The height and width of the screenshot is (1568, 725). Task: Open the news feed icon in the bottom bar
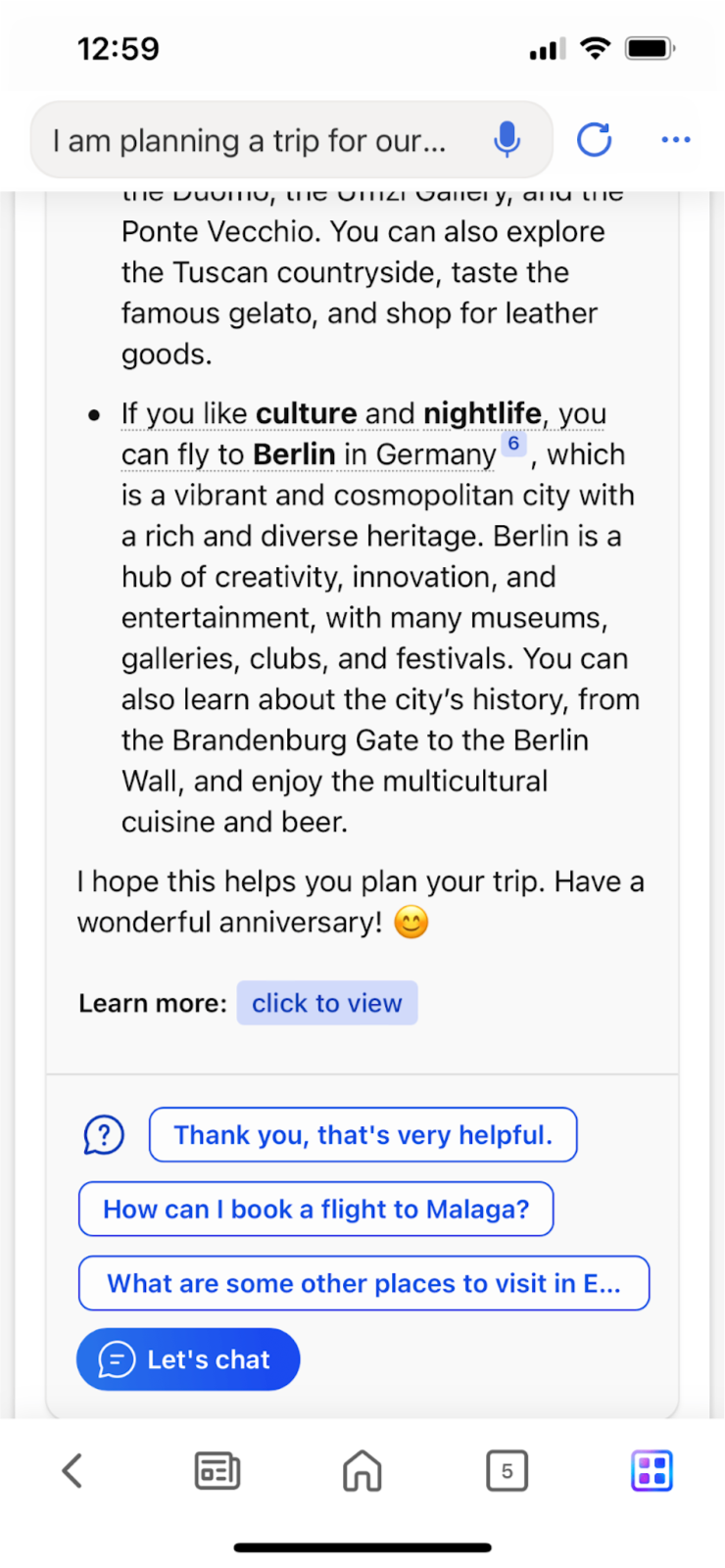pyautogui.click(x=217, y=1470)
